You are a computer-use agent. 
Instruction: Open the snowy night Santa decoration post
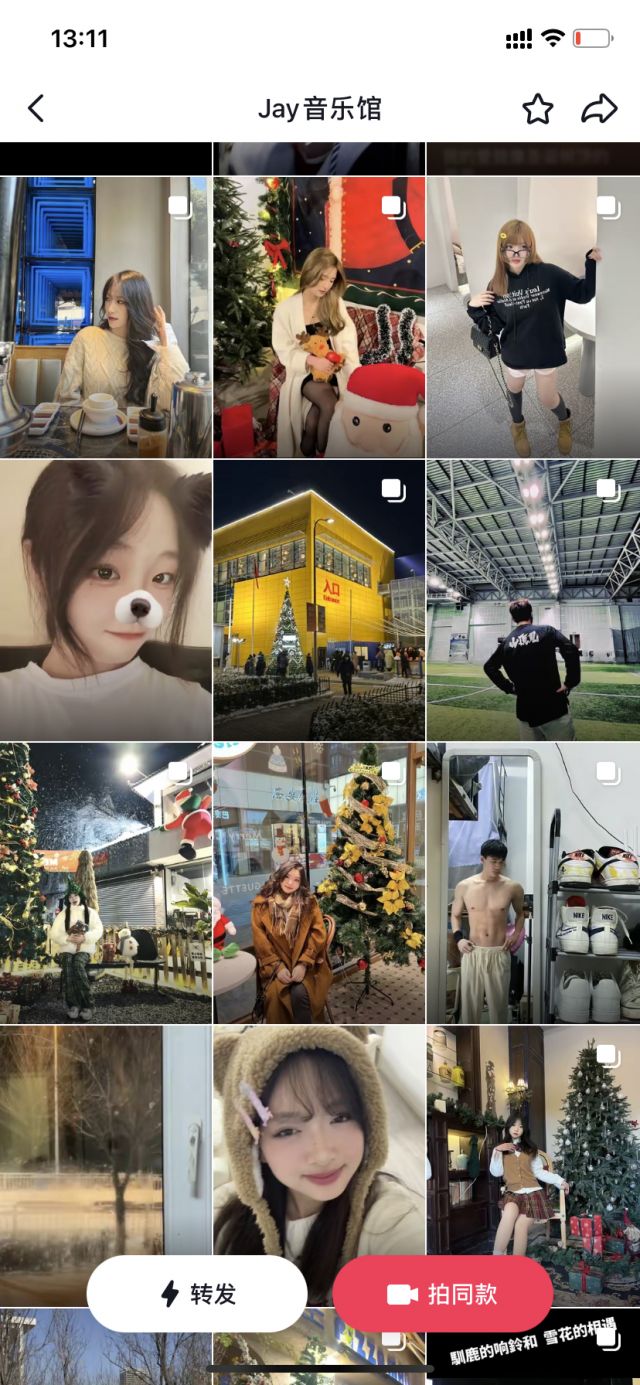tap(105, 883)
